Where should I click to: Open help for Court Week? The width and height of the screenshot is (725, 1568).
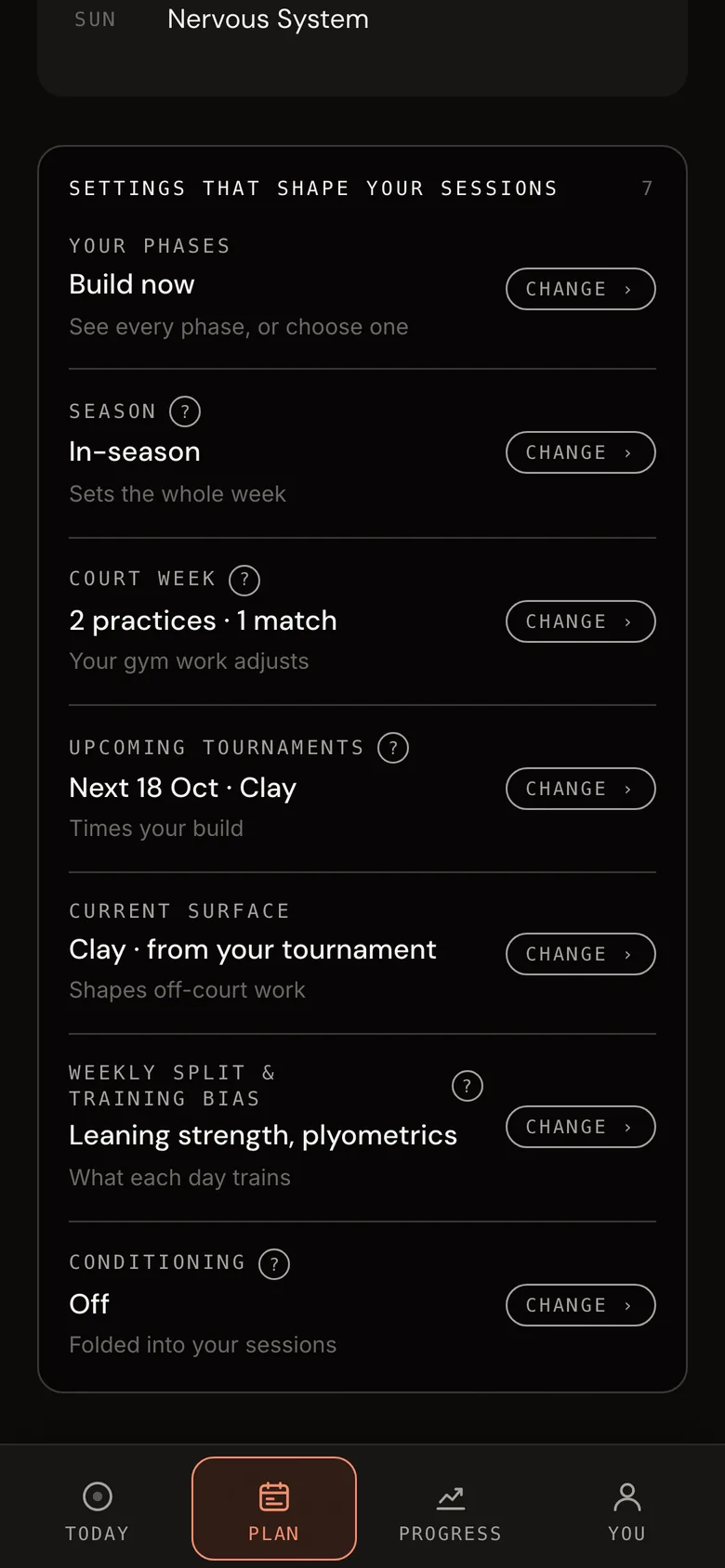(x=244, y=581)
